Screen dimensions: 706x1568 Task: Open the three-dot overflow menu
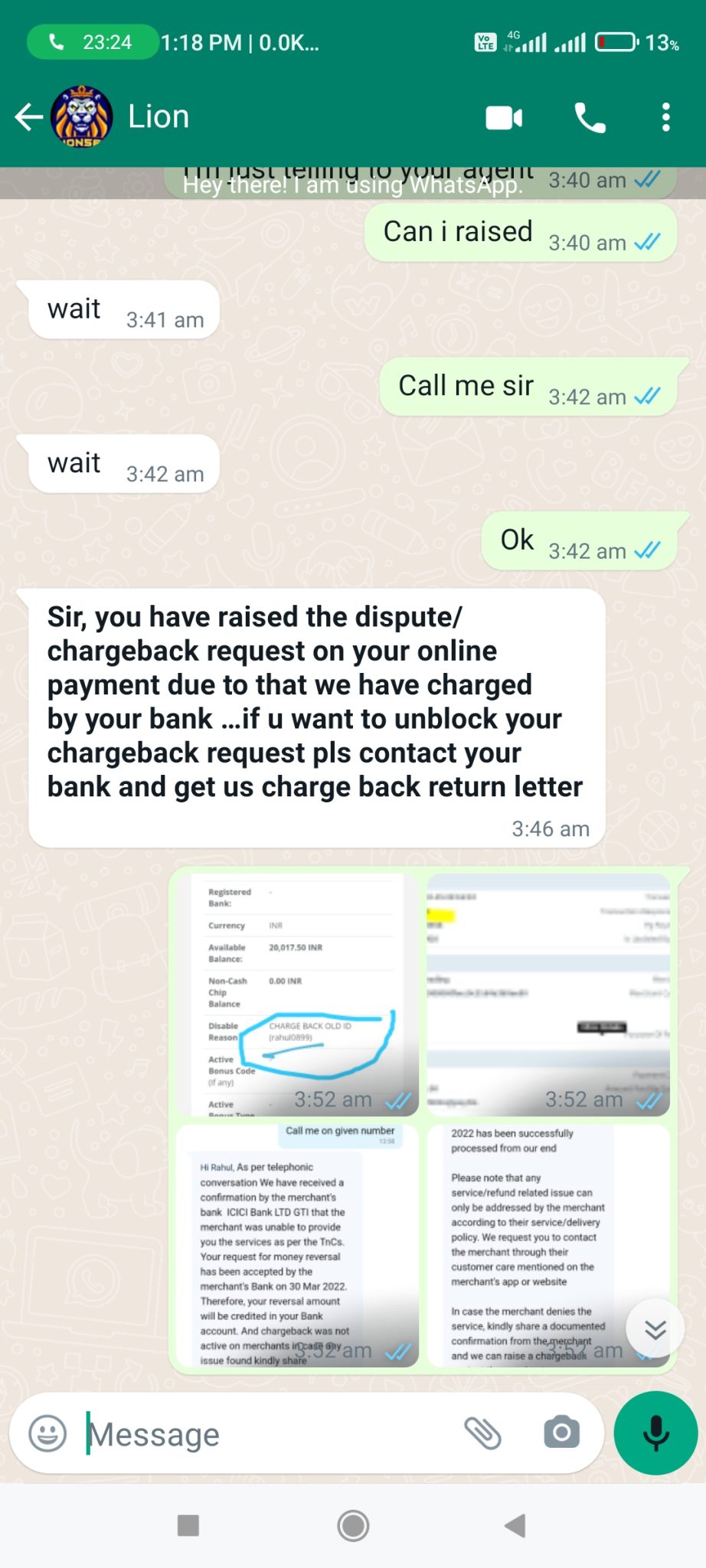tap(666, 117)
